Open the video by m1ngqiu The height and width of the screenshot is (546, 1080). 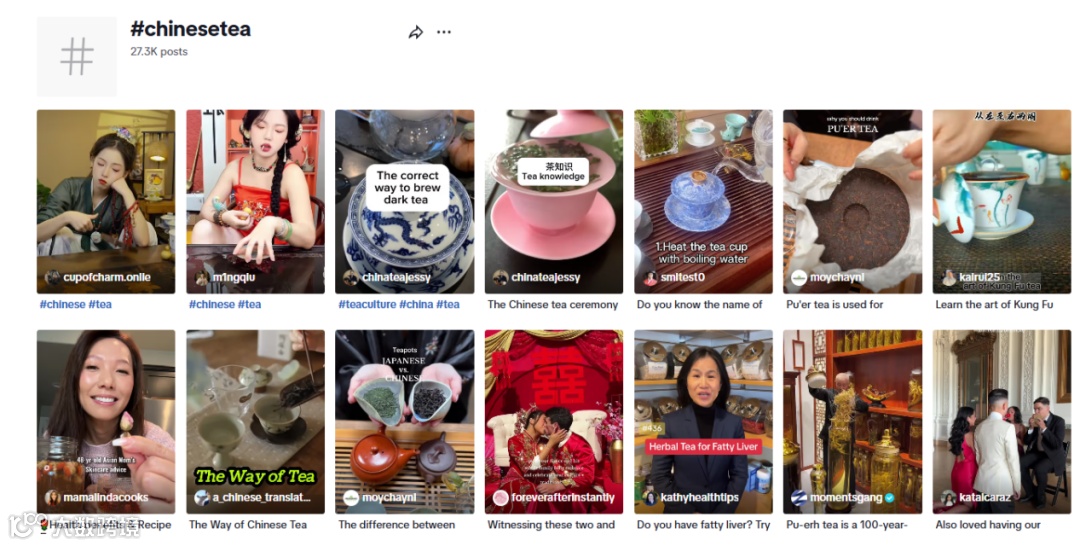[x=255, y=200]
